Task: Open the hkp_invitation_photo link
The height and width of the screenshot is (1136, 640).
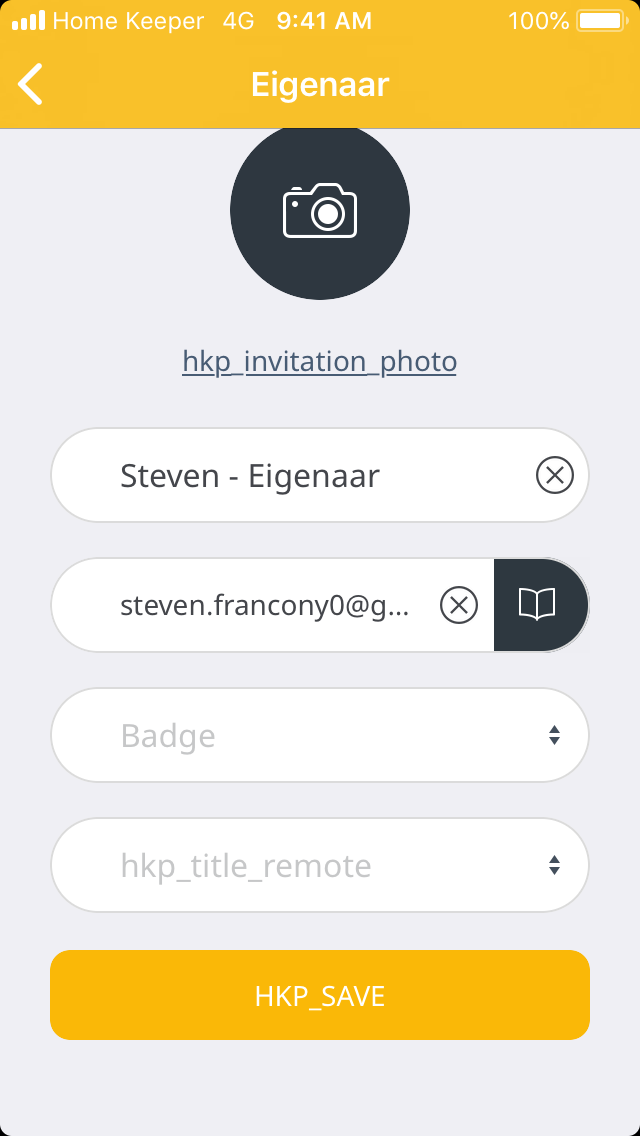Action: point(319,361)
